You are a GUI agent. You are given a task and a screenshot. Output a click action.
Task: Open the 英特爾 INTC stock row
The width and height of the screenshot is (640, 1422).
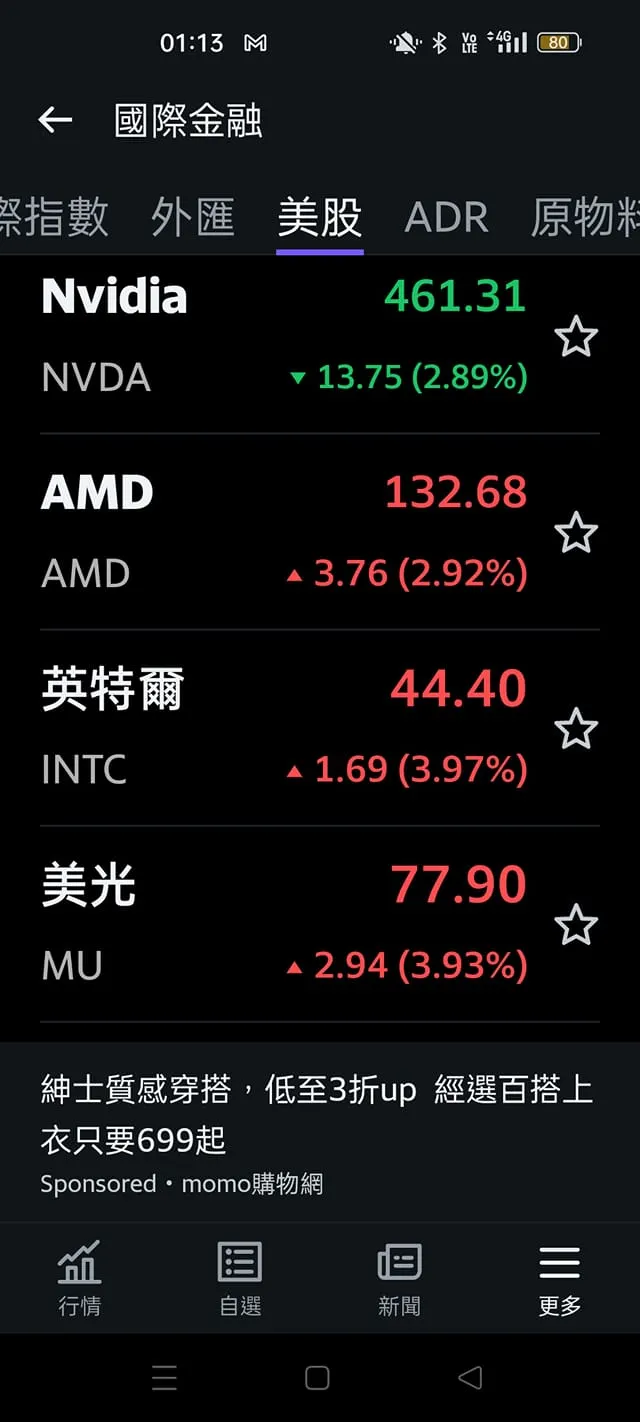click(x=285, y=727)
